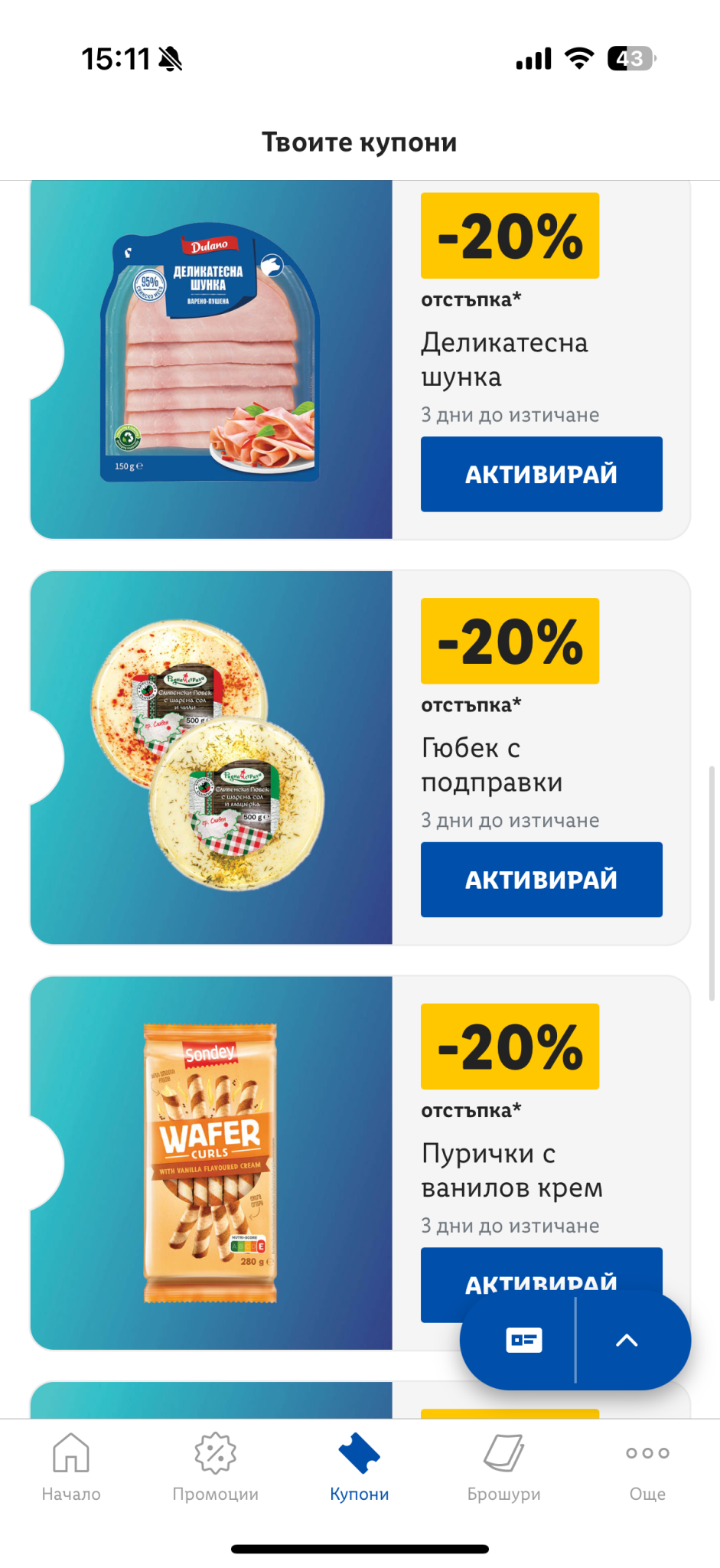The width and height of the screenshot is (720, 1568).
Task: Go to the Начало tab
Action: pyautogui.click(x=71, y=1467)
